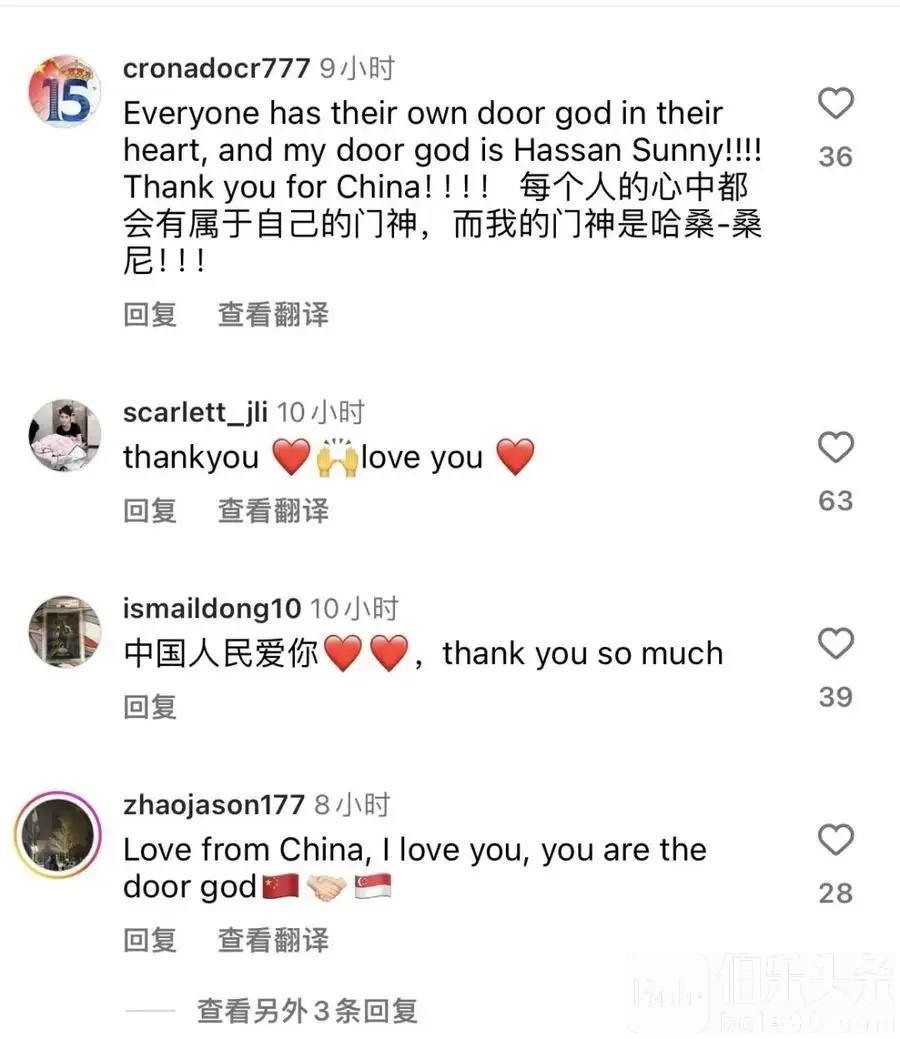View translation of zhaojason177's comment
Viewport: 900px width, 1039px height.
click(273, 940)
